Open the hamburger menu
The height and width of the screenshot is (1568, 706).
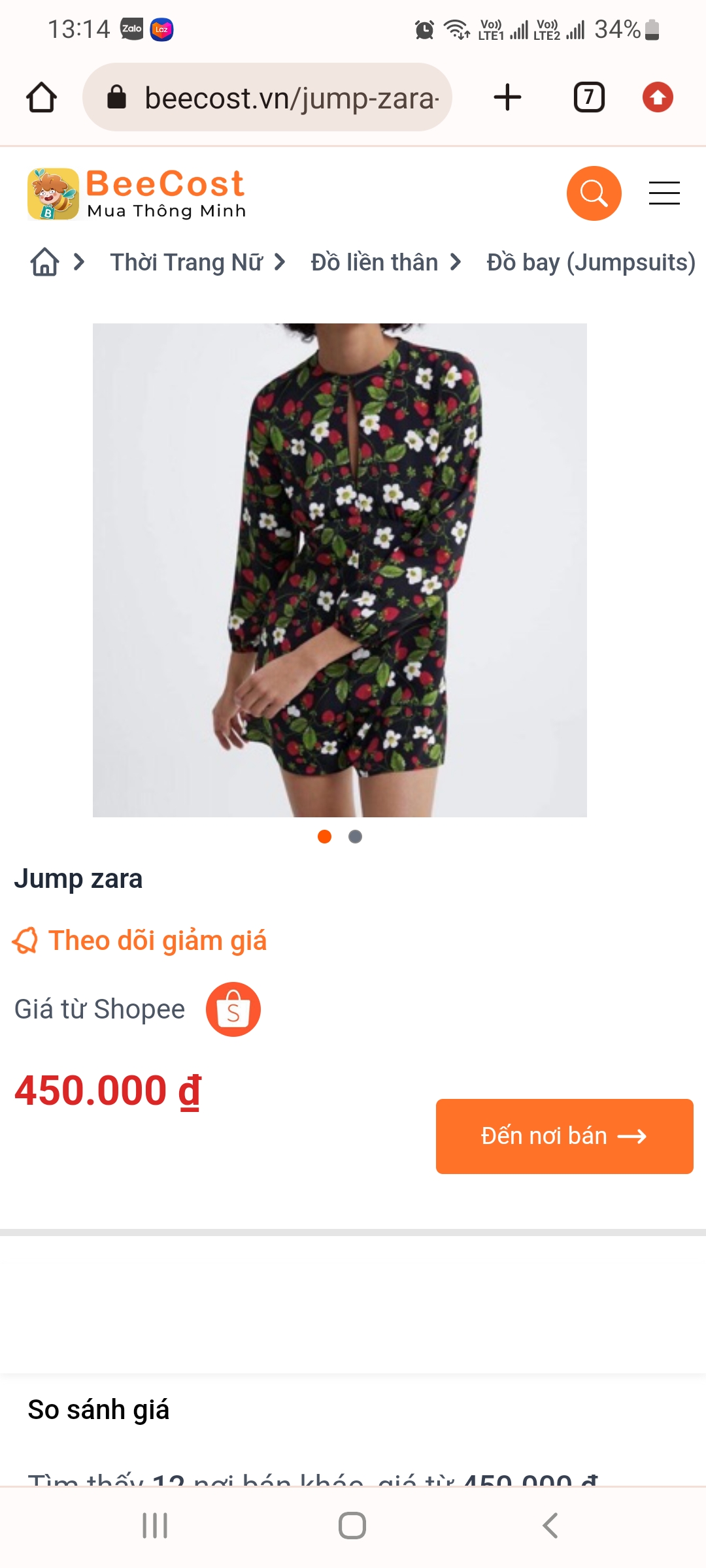[664, 193]
